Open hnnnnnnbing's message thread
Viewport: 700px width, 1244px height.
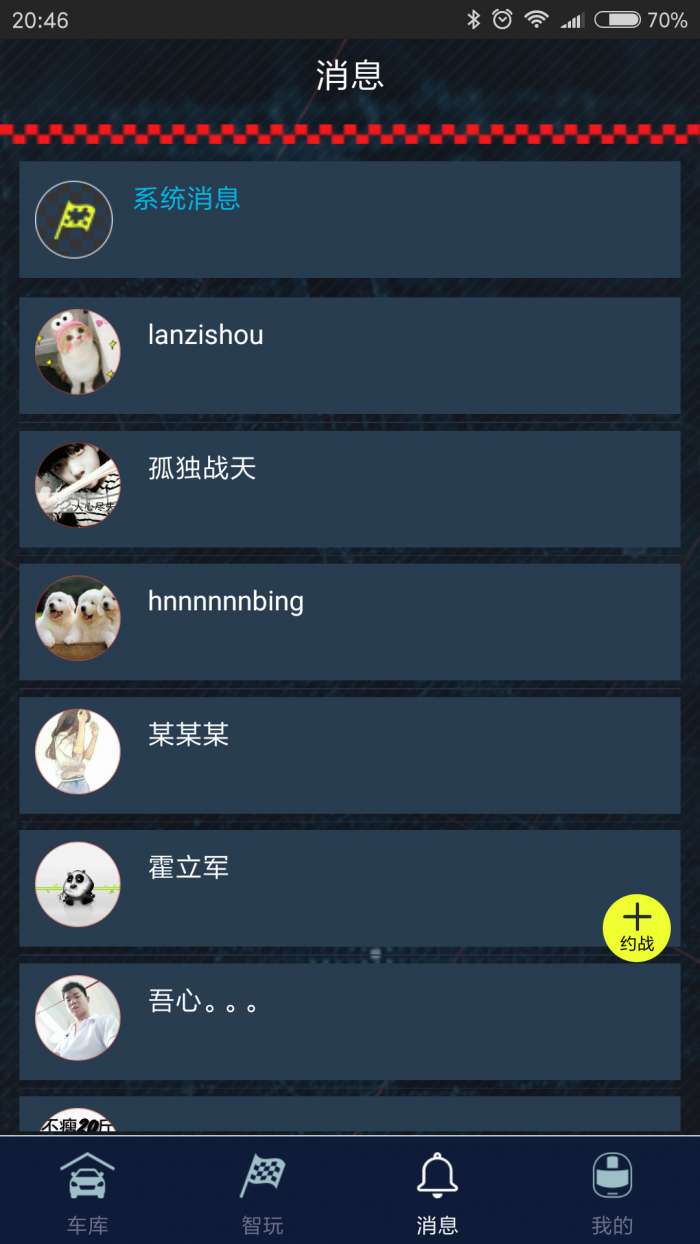(x=349, y=621)
